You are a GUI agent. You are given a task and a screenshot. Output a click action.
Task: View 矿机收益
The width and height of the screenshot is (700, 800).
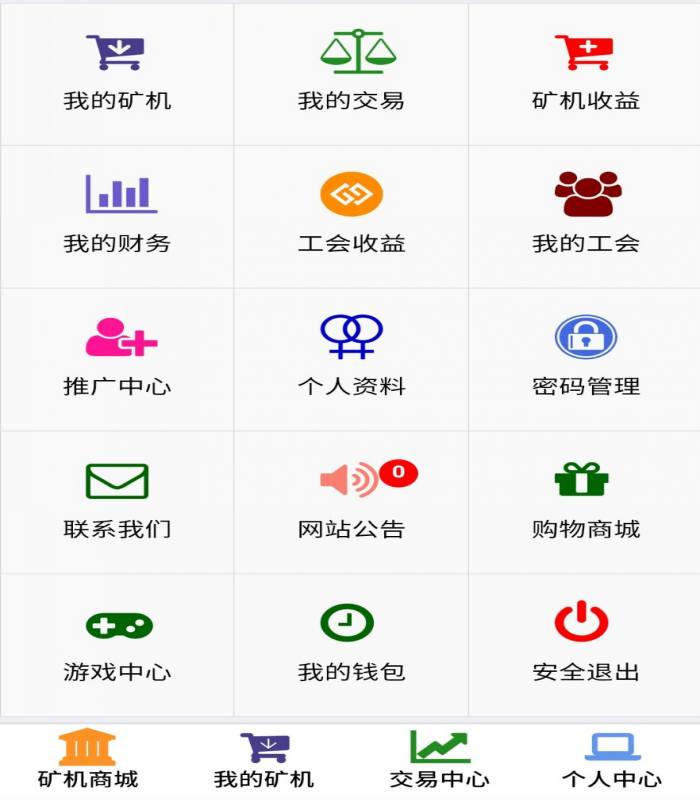click(585, 73)
